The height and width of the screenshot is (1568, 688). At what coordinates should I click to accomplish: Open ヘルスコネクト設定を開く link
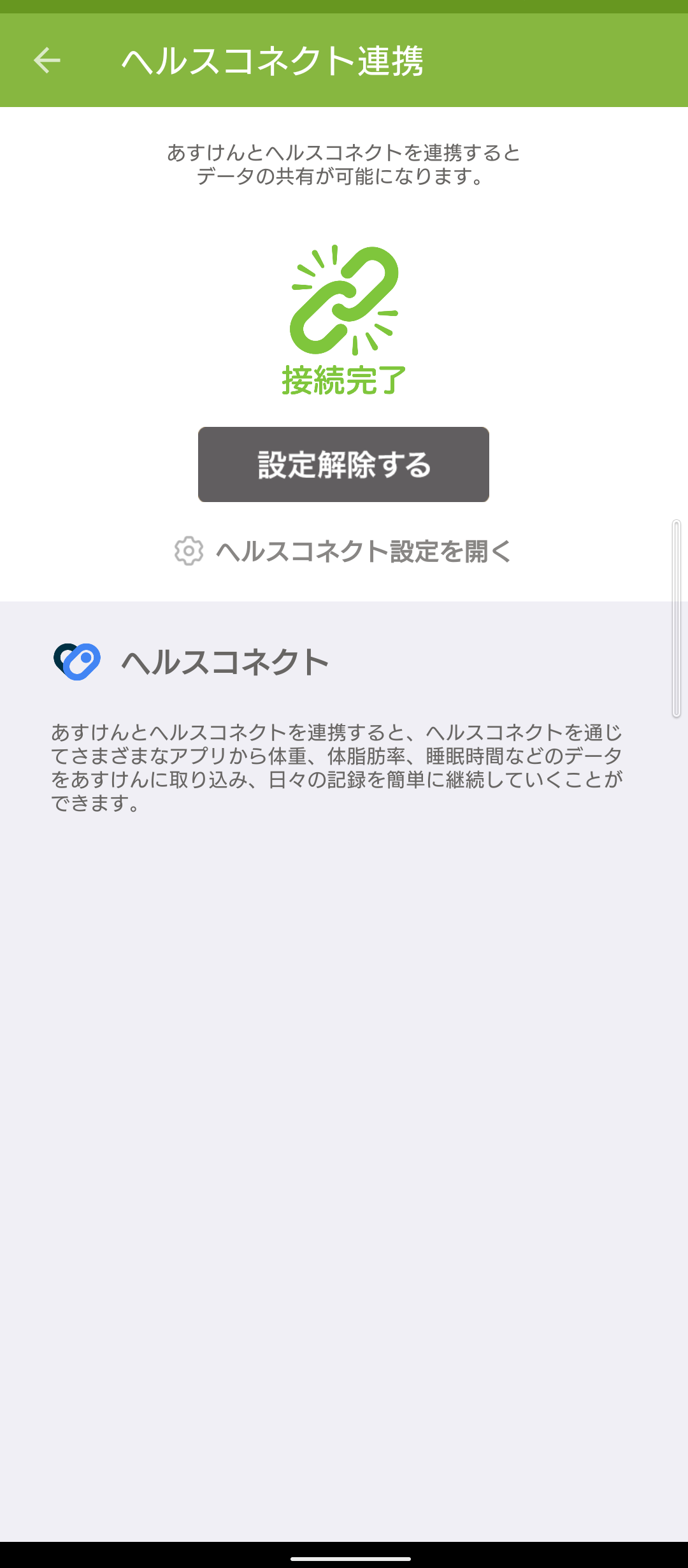(344, 551)
